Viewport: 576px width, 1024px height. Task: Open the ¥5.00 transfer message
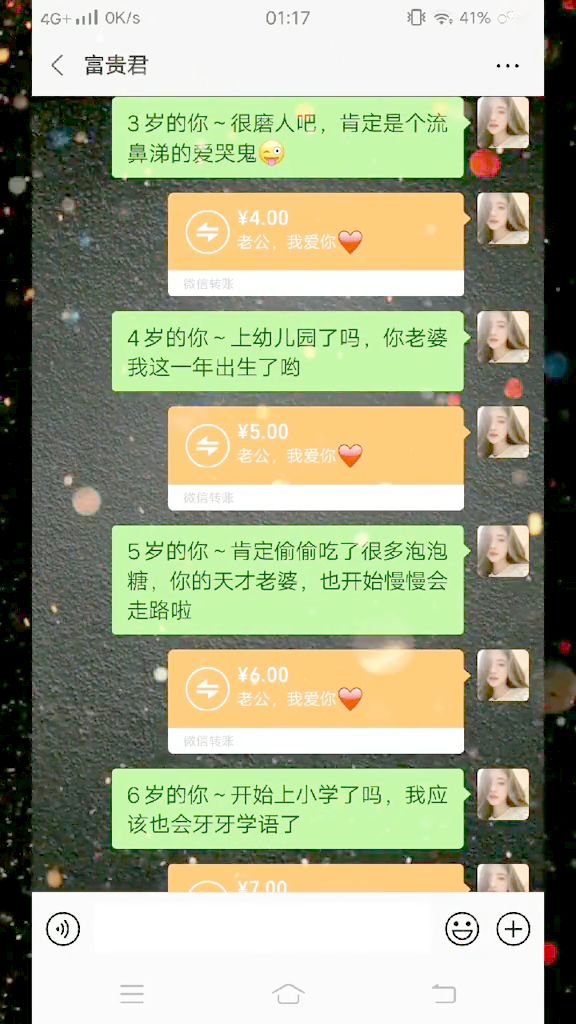316,458
